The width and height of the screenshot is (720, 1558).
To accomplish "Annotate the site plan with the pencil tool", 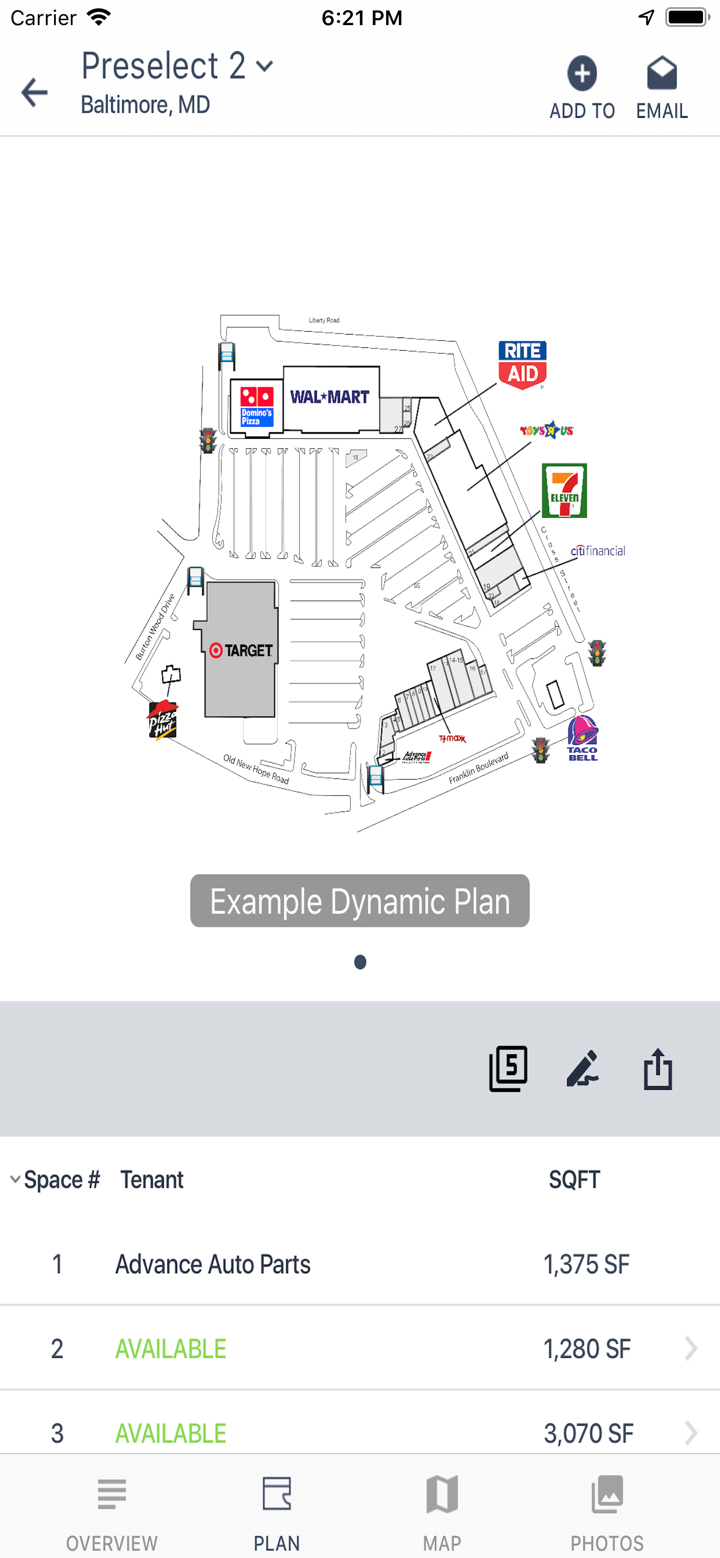I will click(x=582, y=1068).
